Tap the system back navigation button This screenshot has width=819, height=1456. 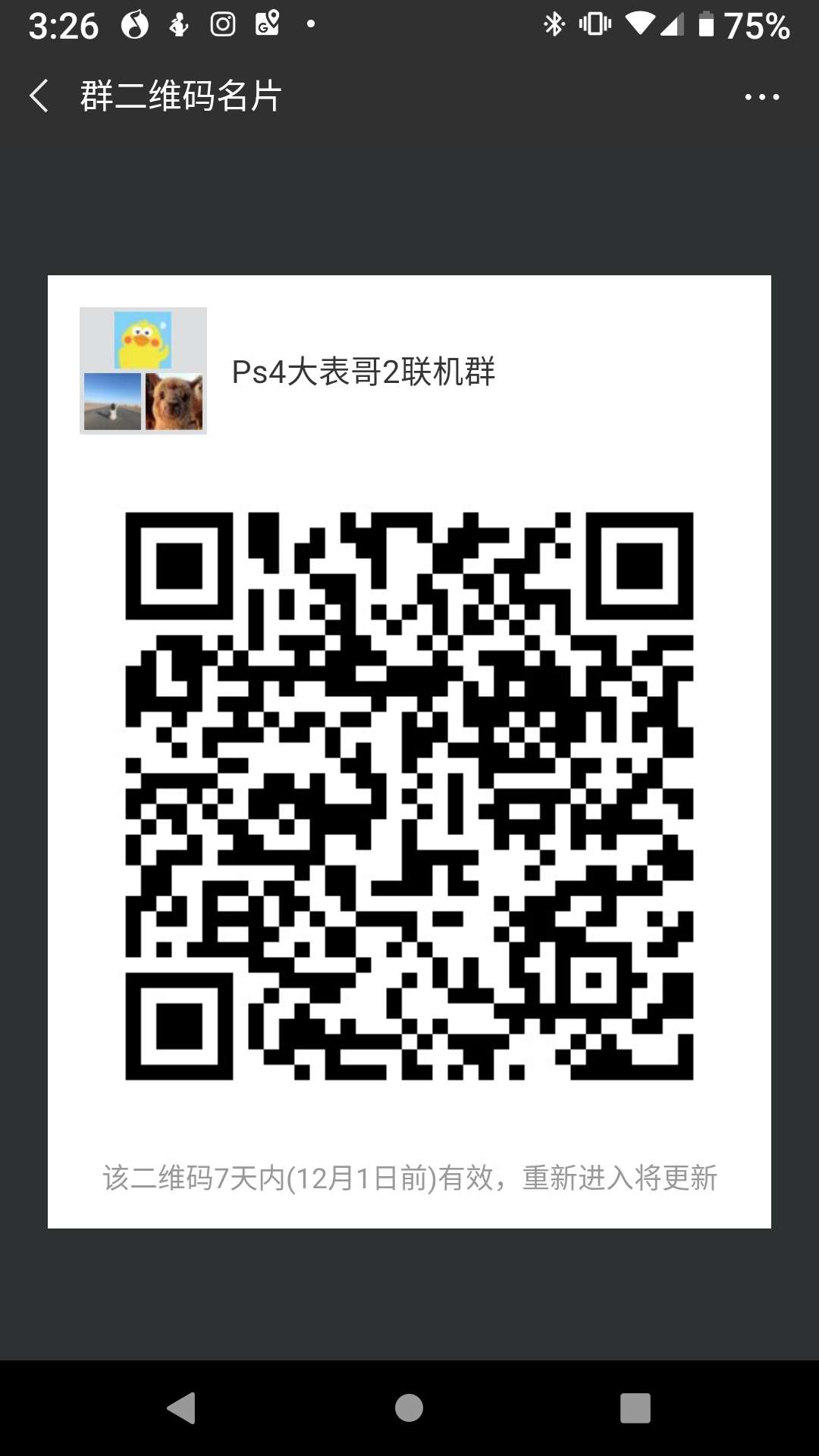[182, 1408]
